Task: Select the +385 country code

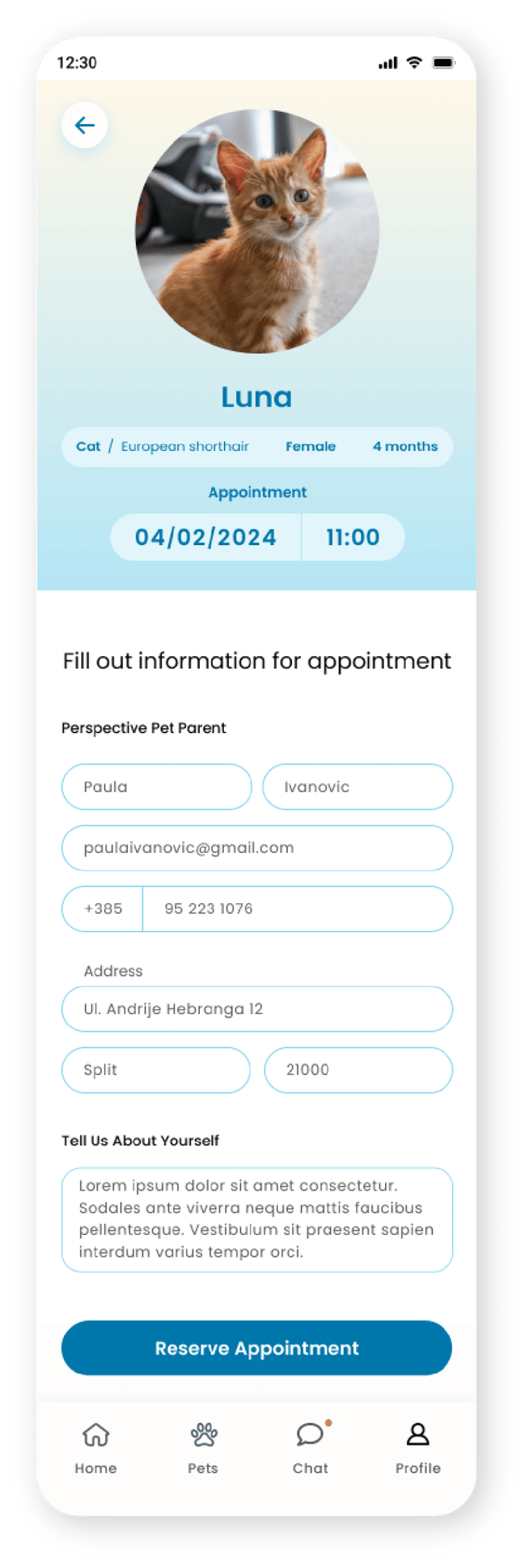Action: tap(103, 909)
